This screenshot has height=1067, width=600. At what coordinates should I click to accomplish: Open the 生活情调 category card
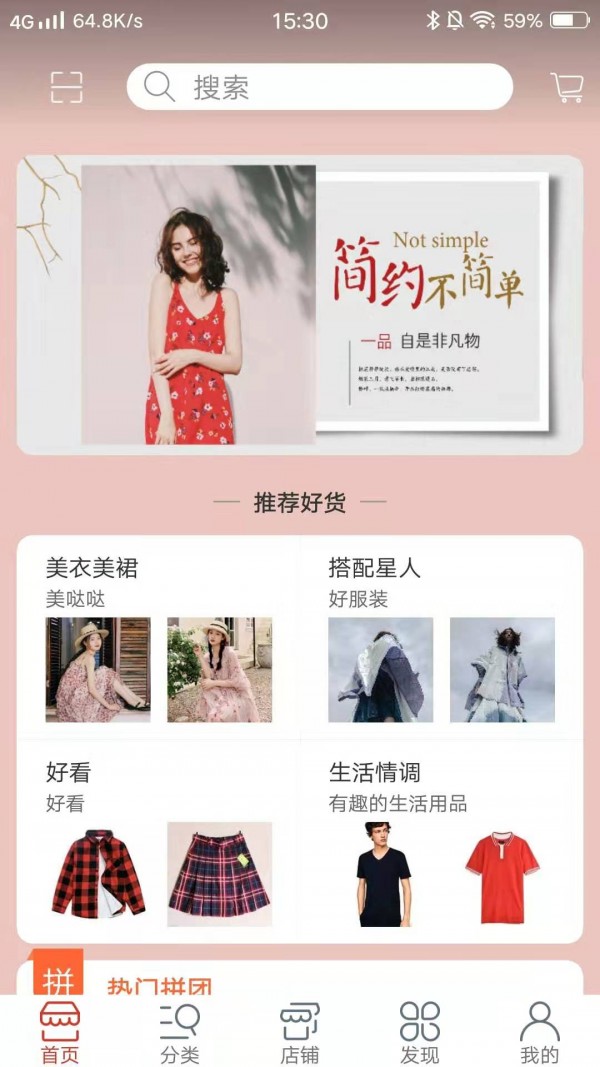pos(441,842)
